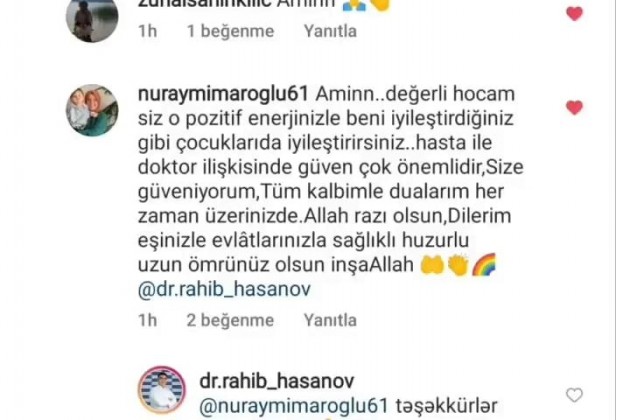Unlike nuraymimaroglu61's comment with the heart

click(574, 108)
